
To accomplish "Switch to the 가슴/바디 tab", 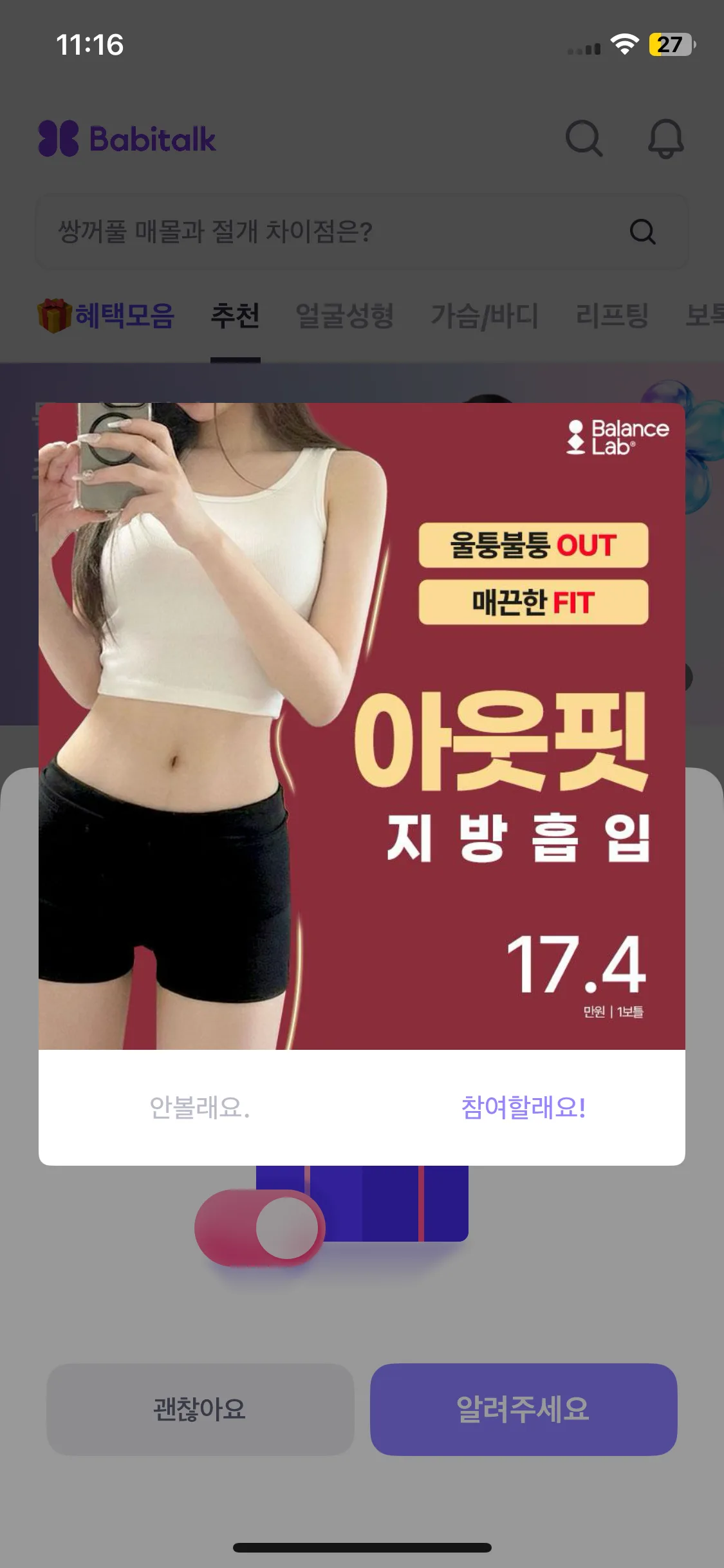I will coord(485,315).
